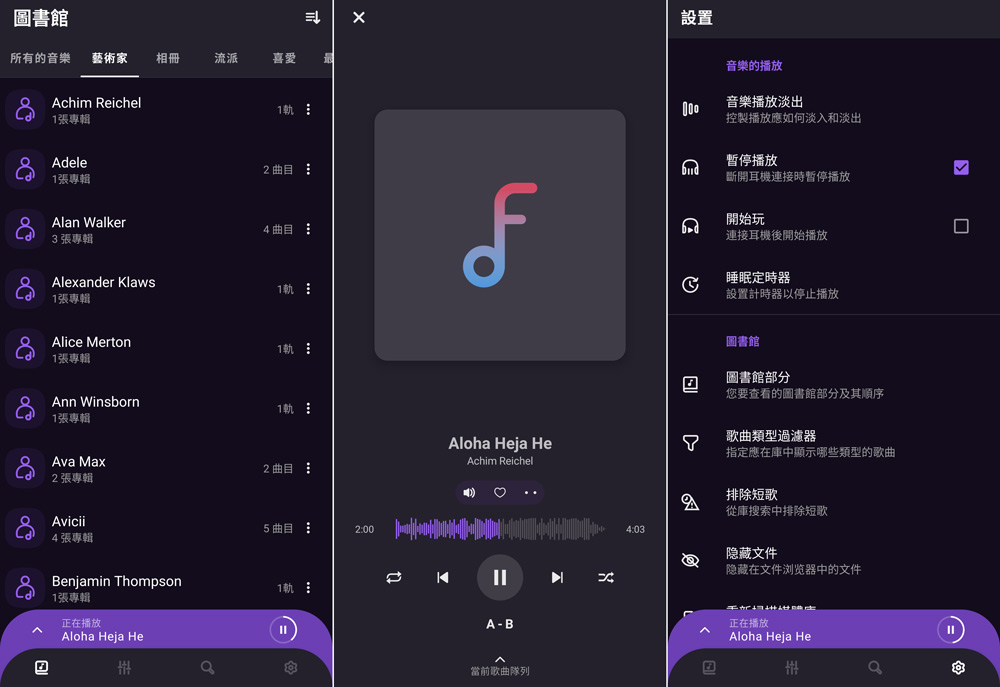Open the sort options in the library
Screen dimensions: 1000x687
[x=313, y=18]
